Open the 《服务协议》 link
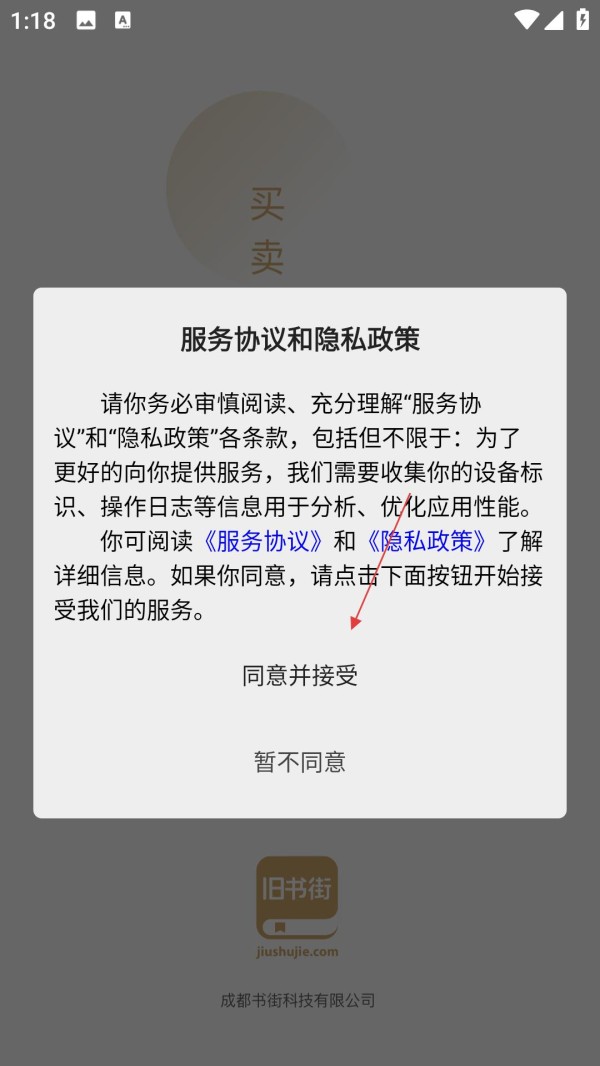600x1066 pixels. (263, 542)
